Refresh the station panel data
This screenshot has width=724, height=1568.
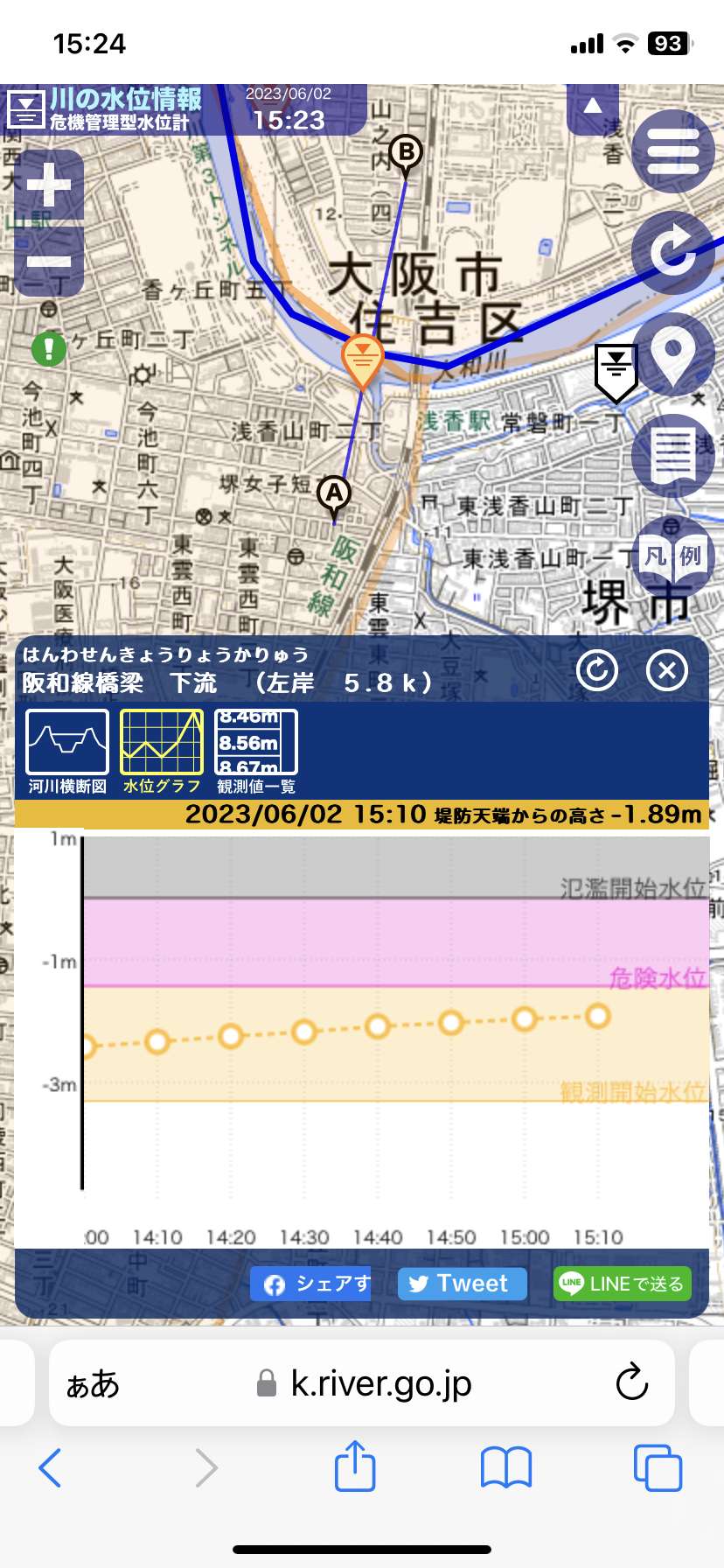597,671
